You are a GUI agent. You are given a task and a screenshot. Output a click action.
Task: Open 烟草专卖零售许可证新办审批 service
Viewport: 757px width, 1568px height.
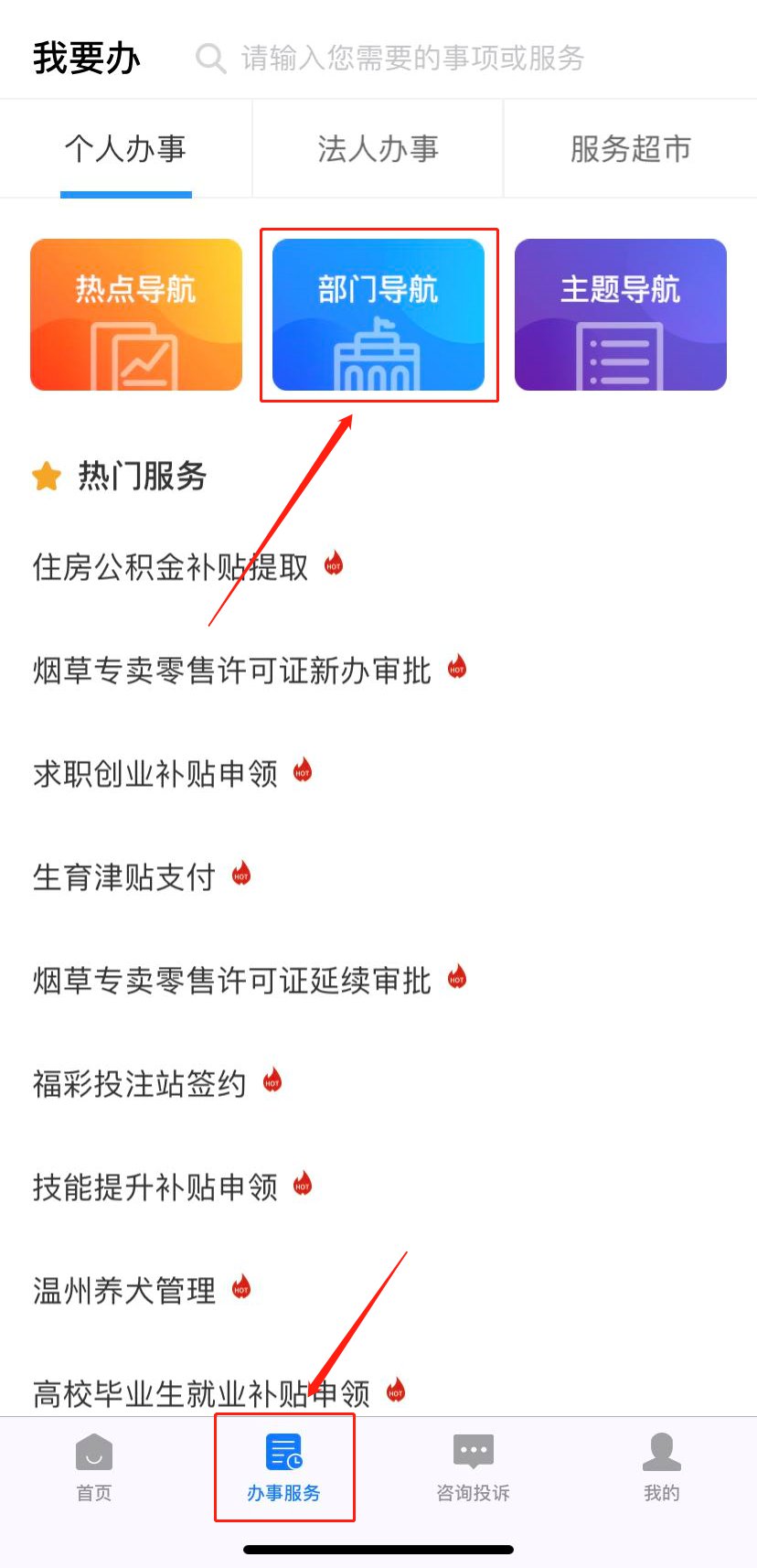click(x=232, y=671)
